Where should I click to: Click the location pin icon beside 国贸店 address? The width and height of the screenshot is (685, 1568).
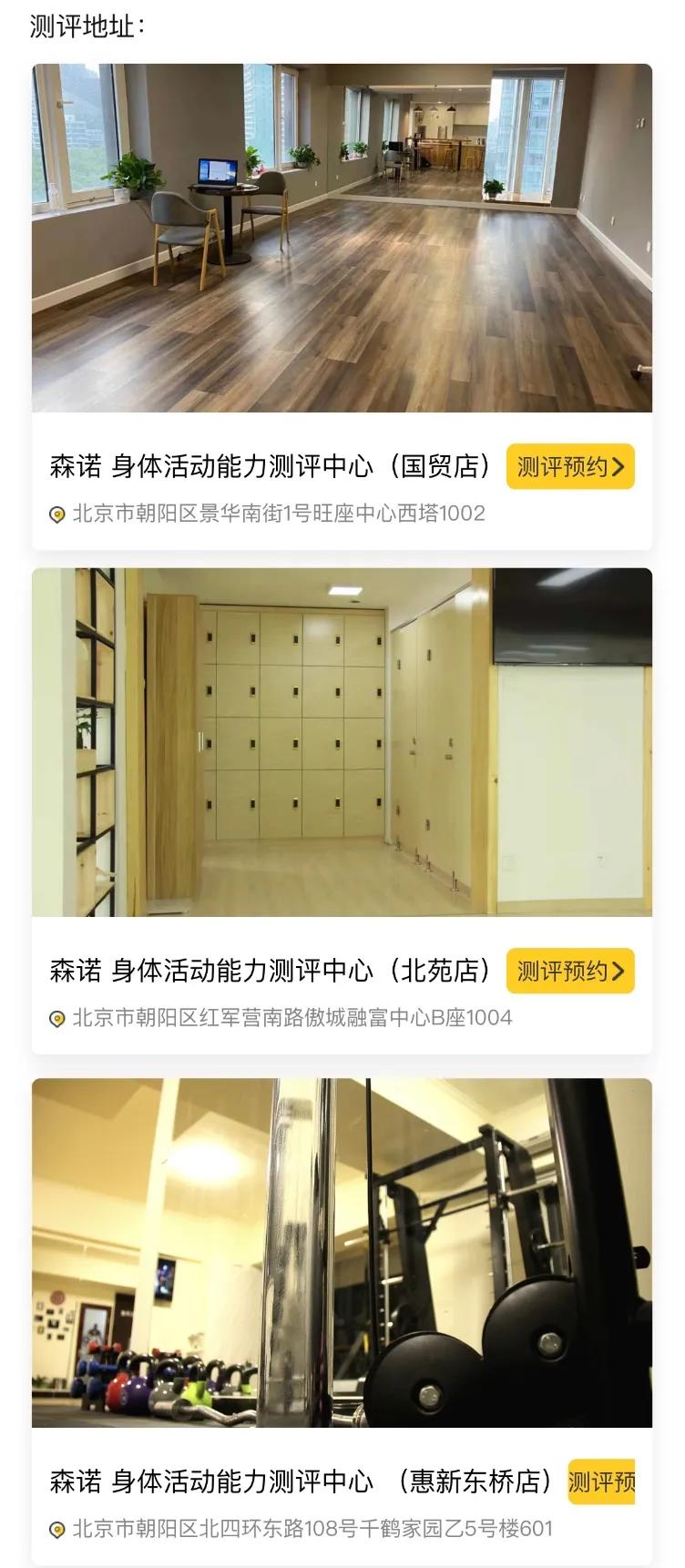pos(56,514)
